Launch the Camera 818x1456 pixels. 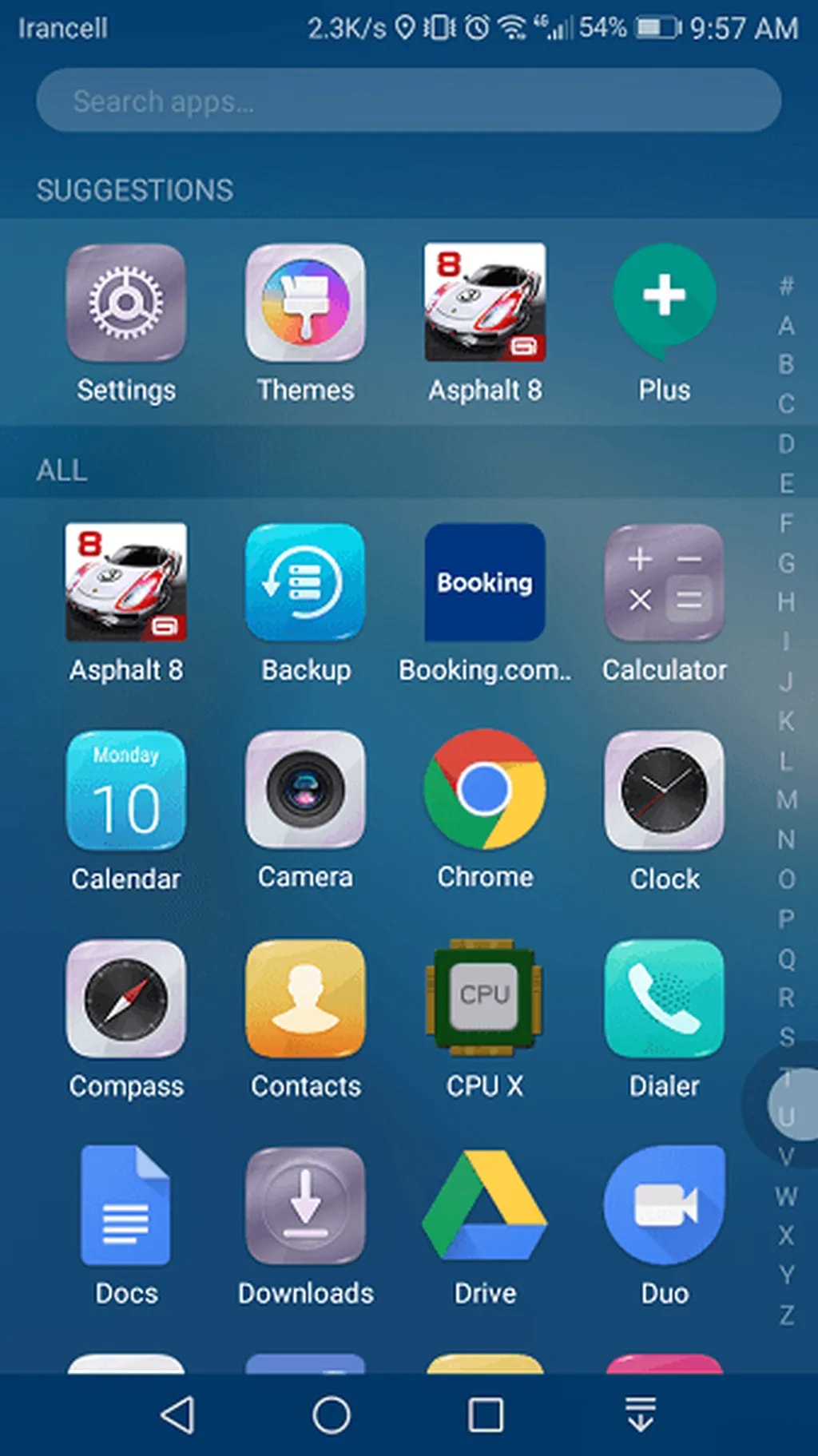(305, 791)
